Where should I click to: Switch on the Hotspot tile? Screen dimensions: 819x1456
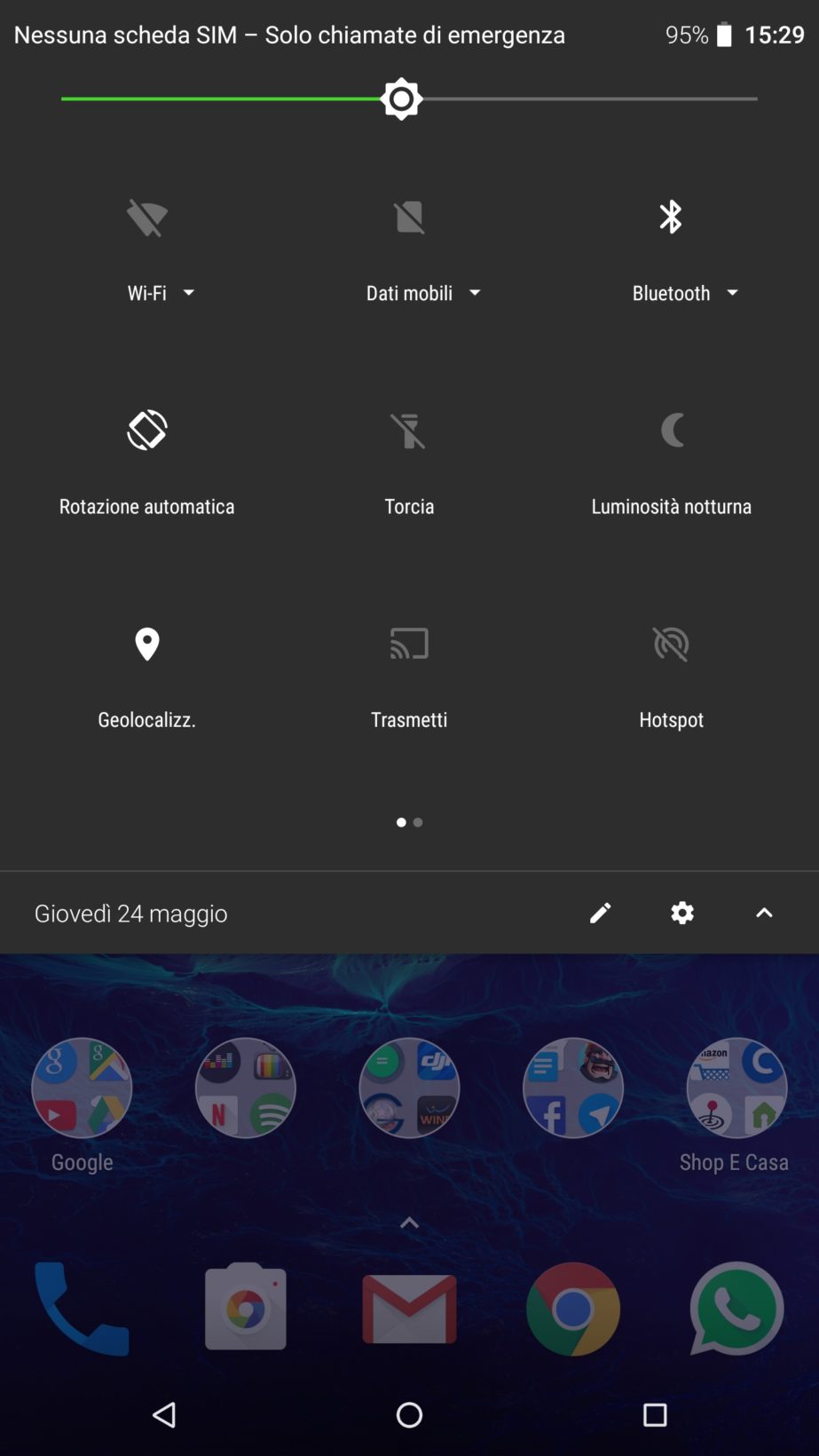(x=672, y=644)
